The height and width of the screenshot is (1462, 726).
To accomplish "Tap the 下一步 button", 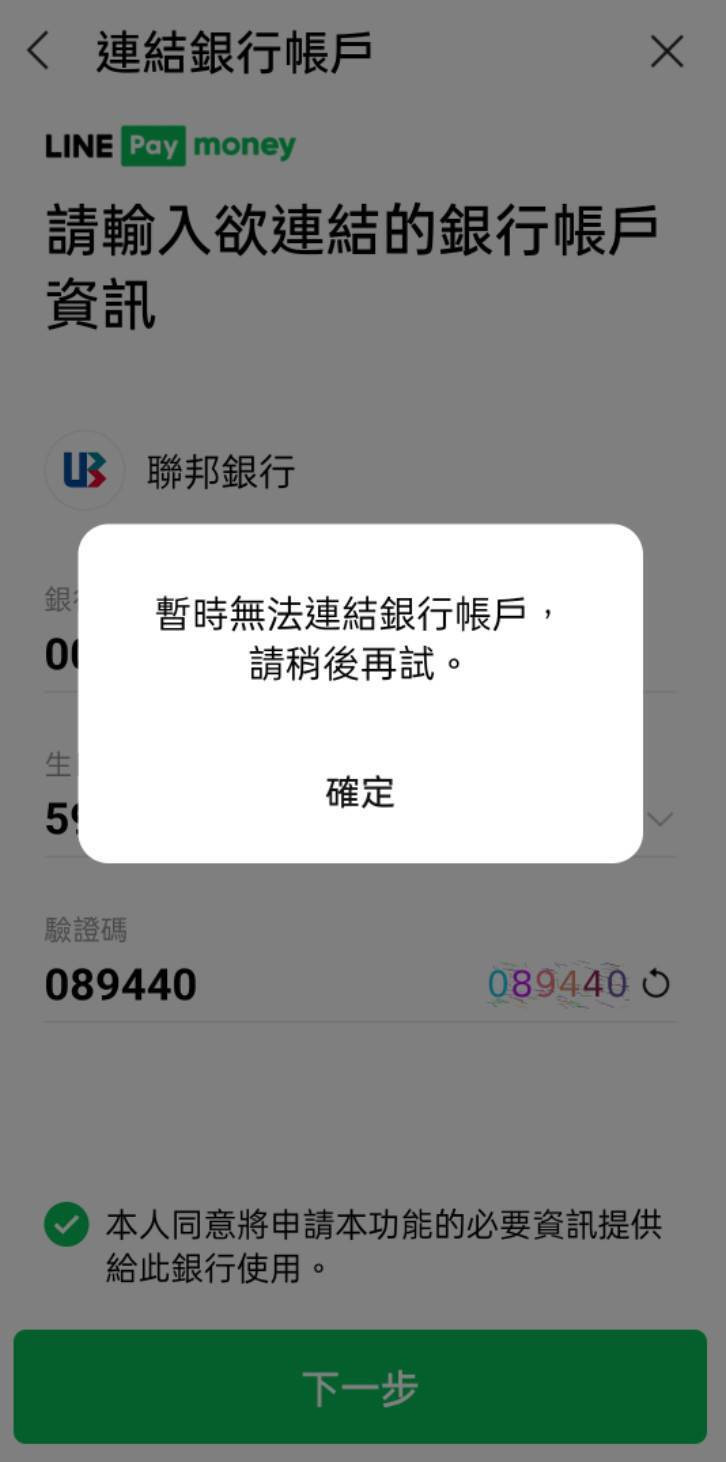I will [x=360, y=1387].
